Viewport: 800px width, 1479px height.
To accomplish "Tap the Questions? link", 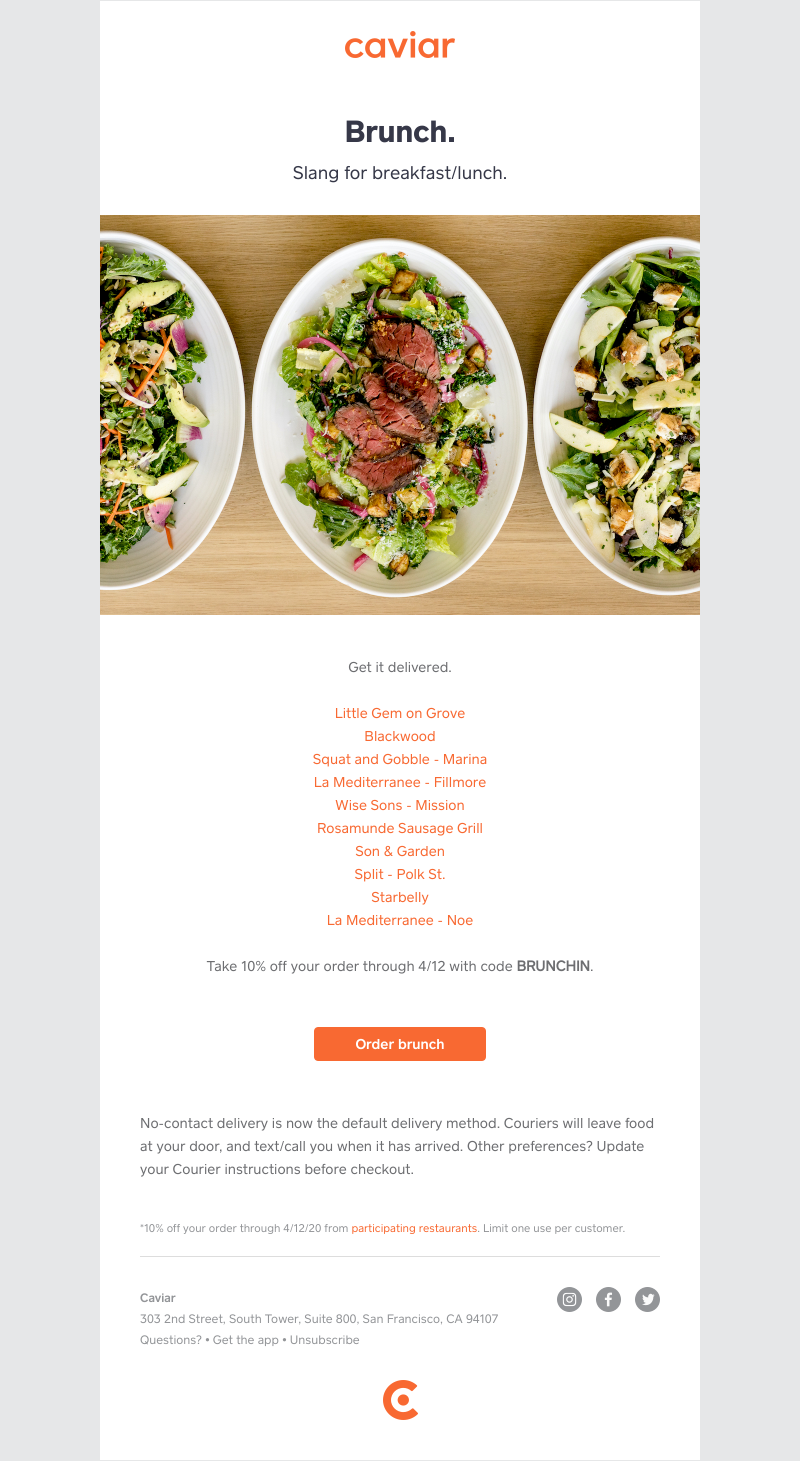I will (x=171, y=1340).
